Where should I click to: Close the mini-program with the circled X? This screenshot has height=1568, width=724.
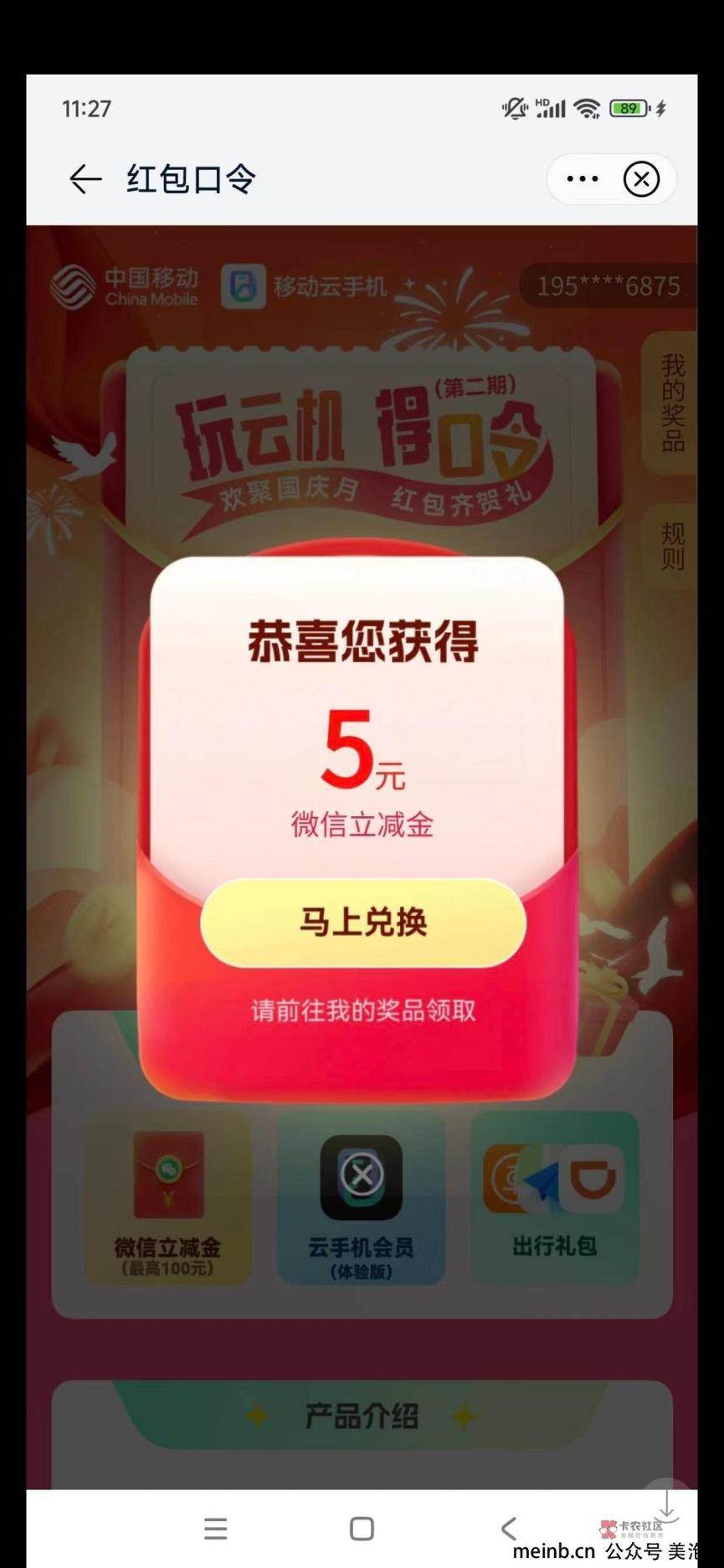pos(642,179)
